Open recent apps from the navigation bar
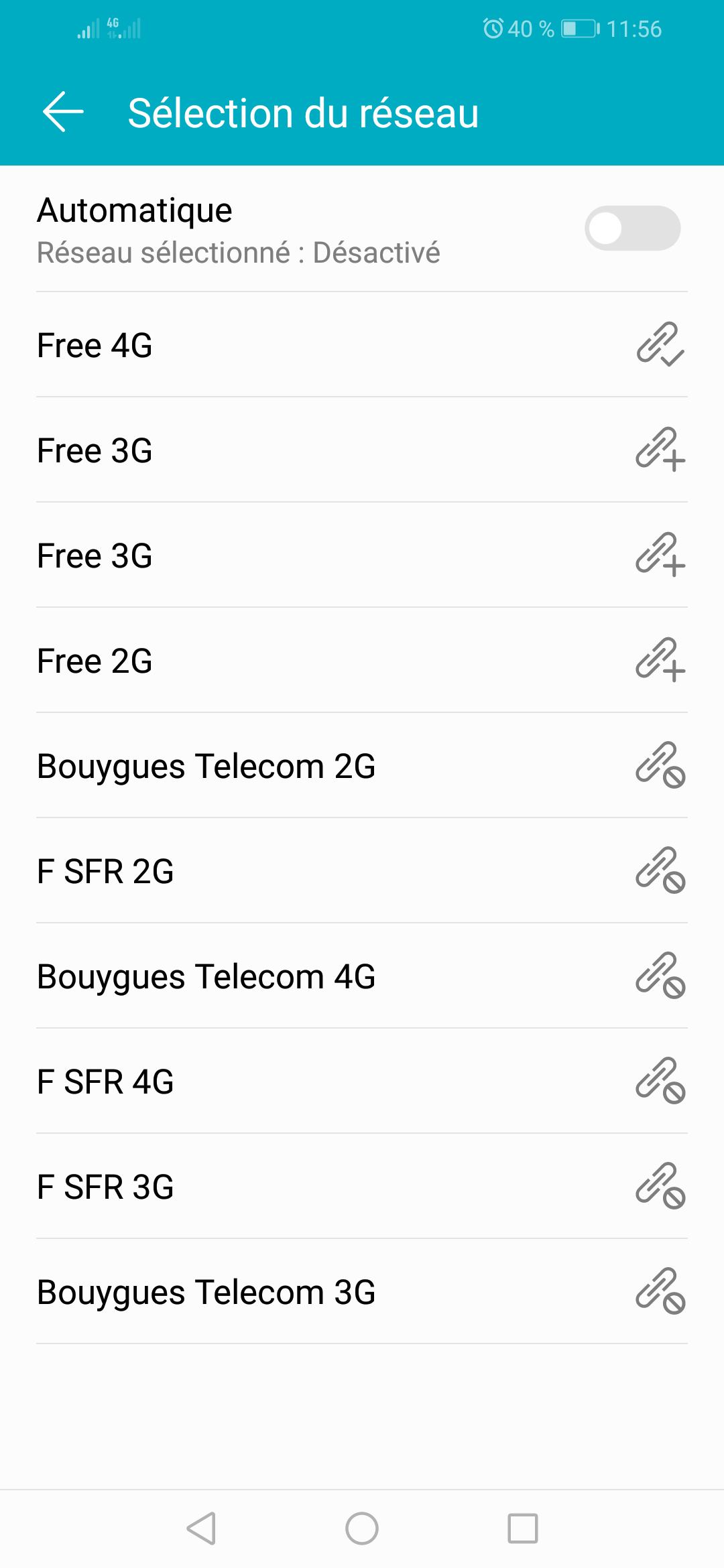The width and height of the screenshot is (724, 1568). point(523,1528)
